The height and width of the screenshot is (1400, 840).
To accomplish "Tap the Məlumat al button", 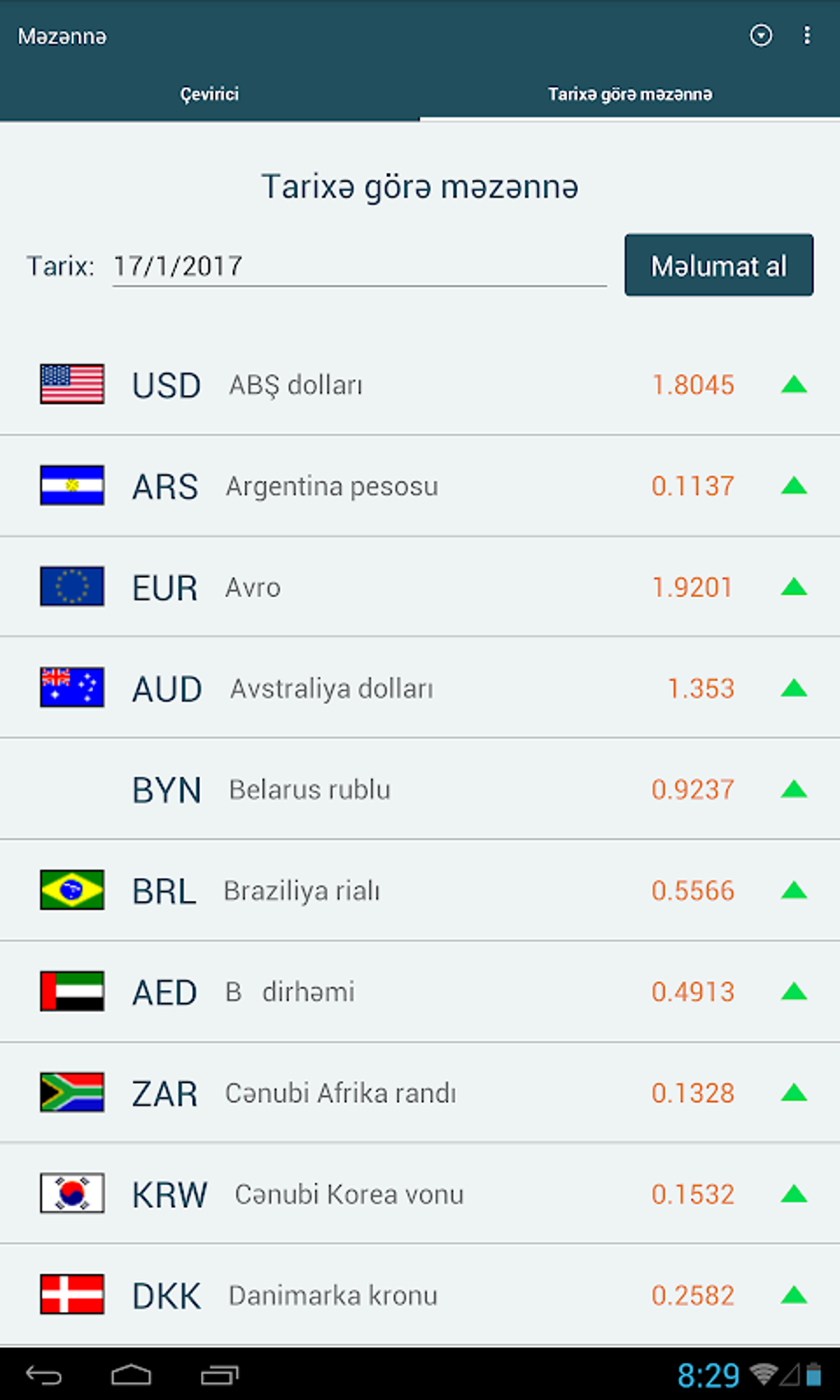I will (x=718, y=265).
